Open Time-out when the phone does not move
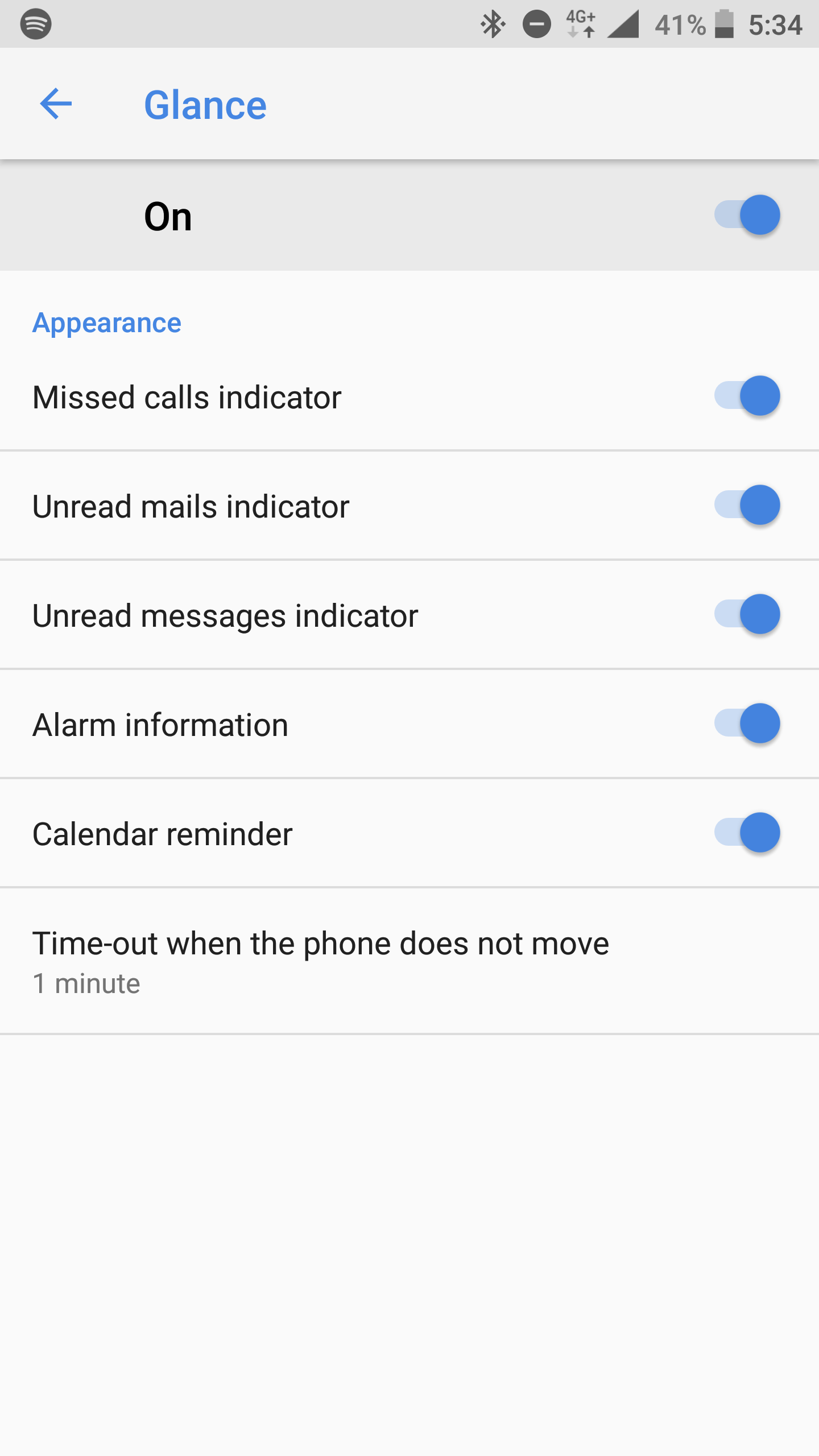This screenshot has width=819, height=1456. [x=409, y=961]
